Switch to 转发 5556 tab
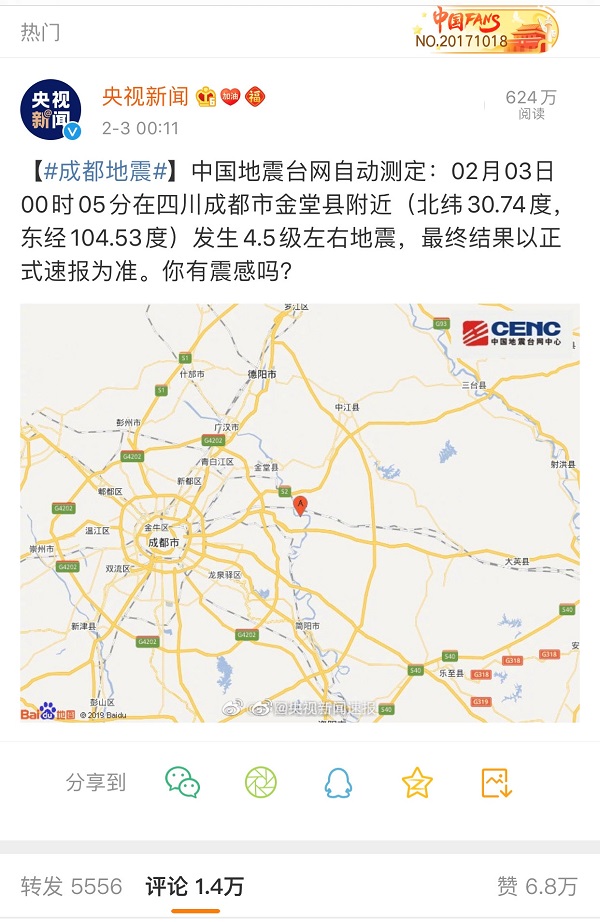Viewport: 600px width, 922px height. point(71,886)
